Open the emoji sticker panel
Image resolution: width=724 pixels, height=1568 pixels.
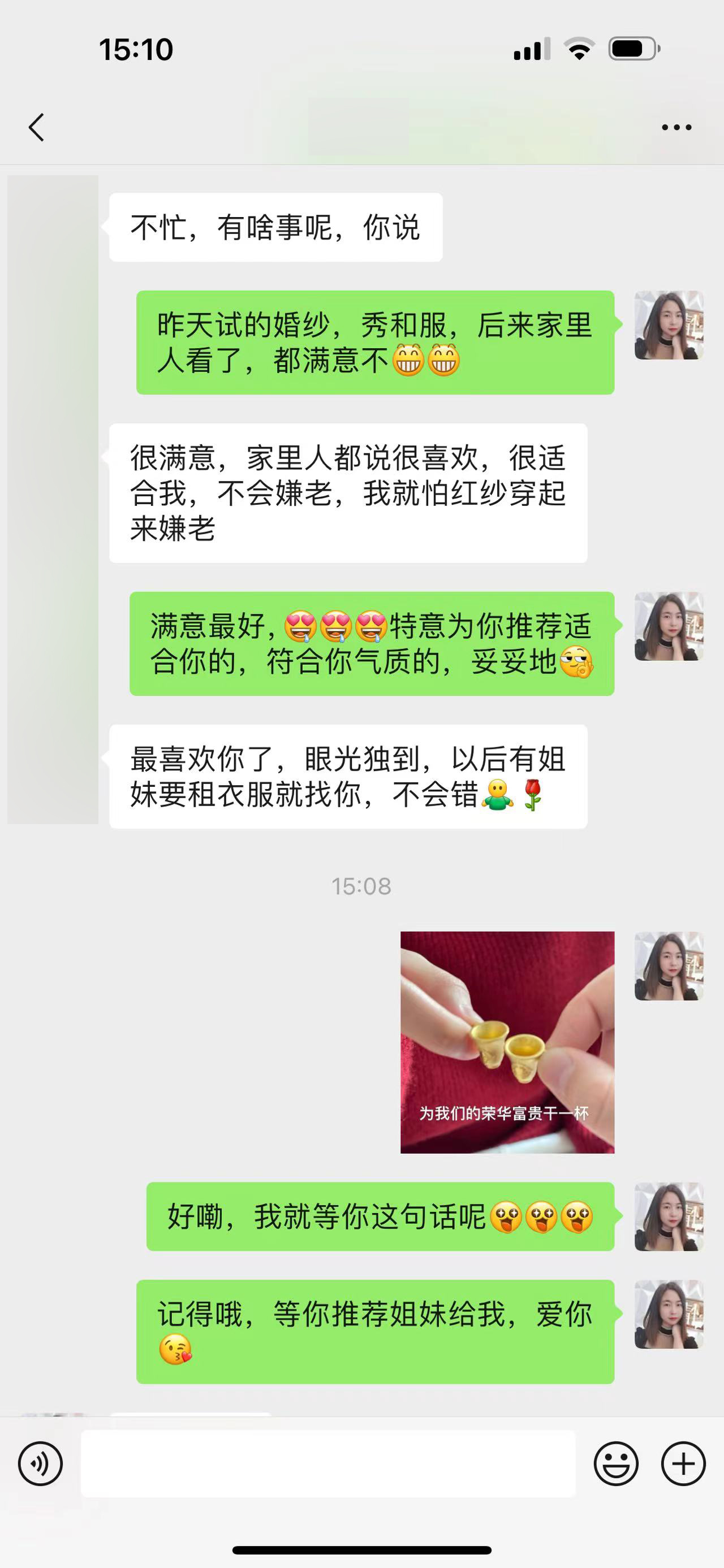pos(616,1464)
